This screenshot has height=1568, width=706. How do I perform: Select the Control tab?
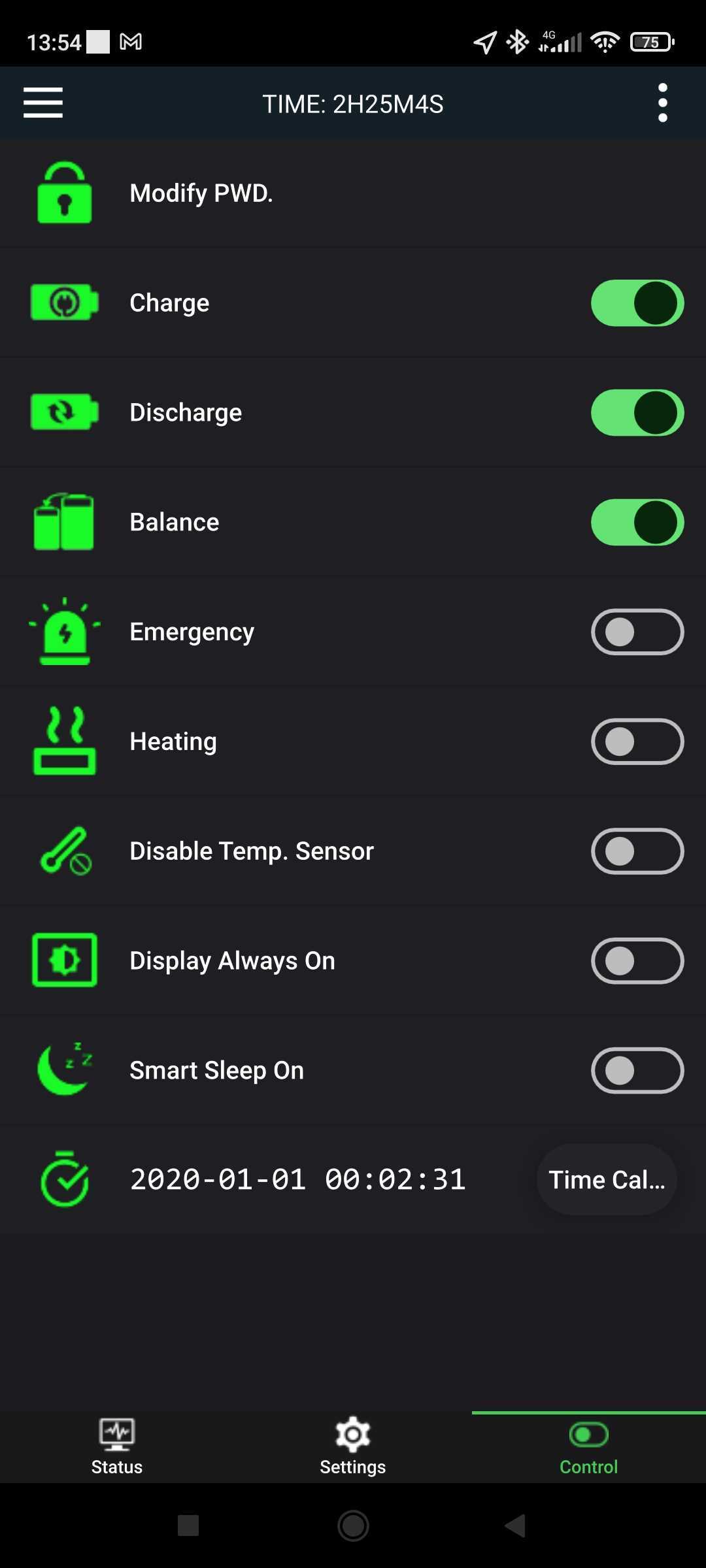coord(588,1447)
